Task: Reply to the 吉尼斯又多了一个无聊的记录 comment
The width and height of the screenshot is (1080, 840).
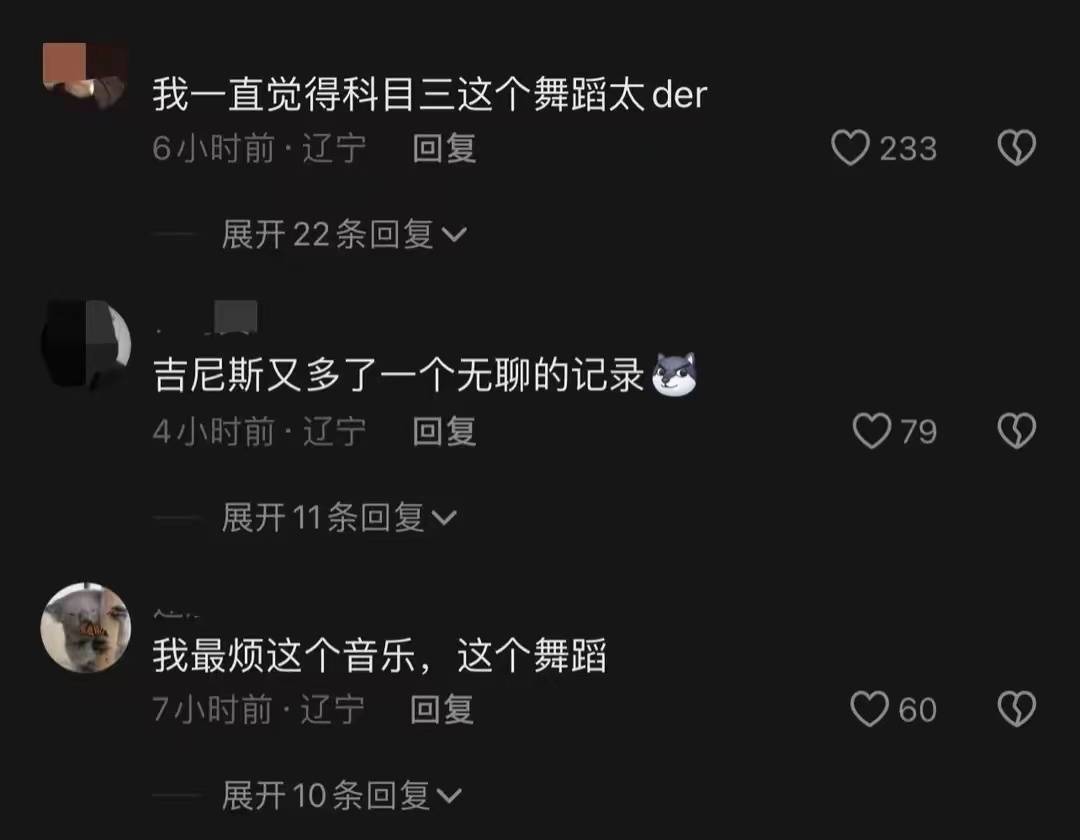Action: [x=445, y=432]
